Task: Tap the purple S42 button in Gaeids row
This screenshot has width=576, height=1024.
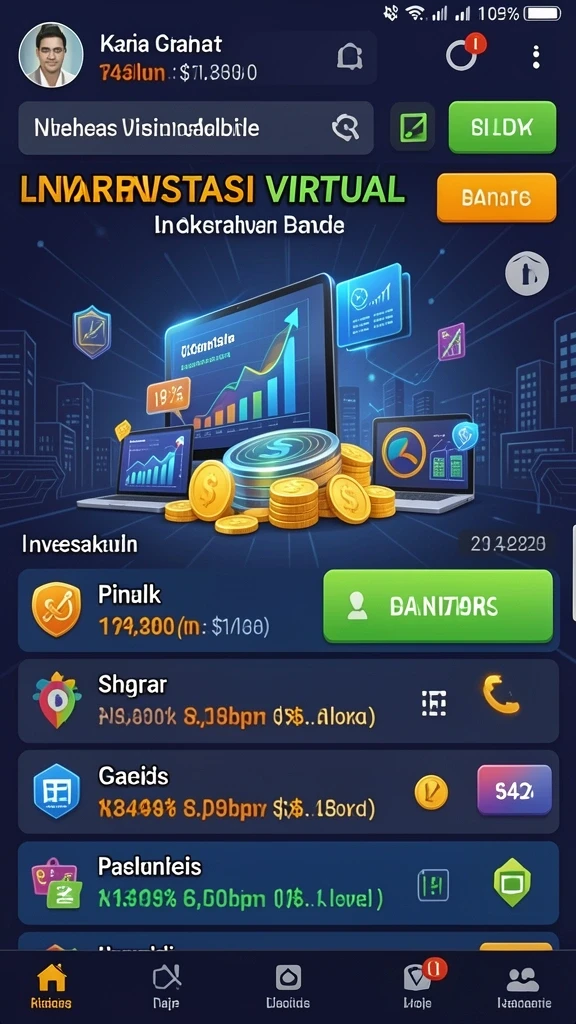Action: (515, 790)
